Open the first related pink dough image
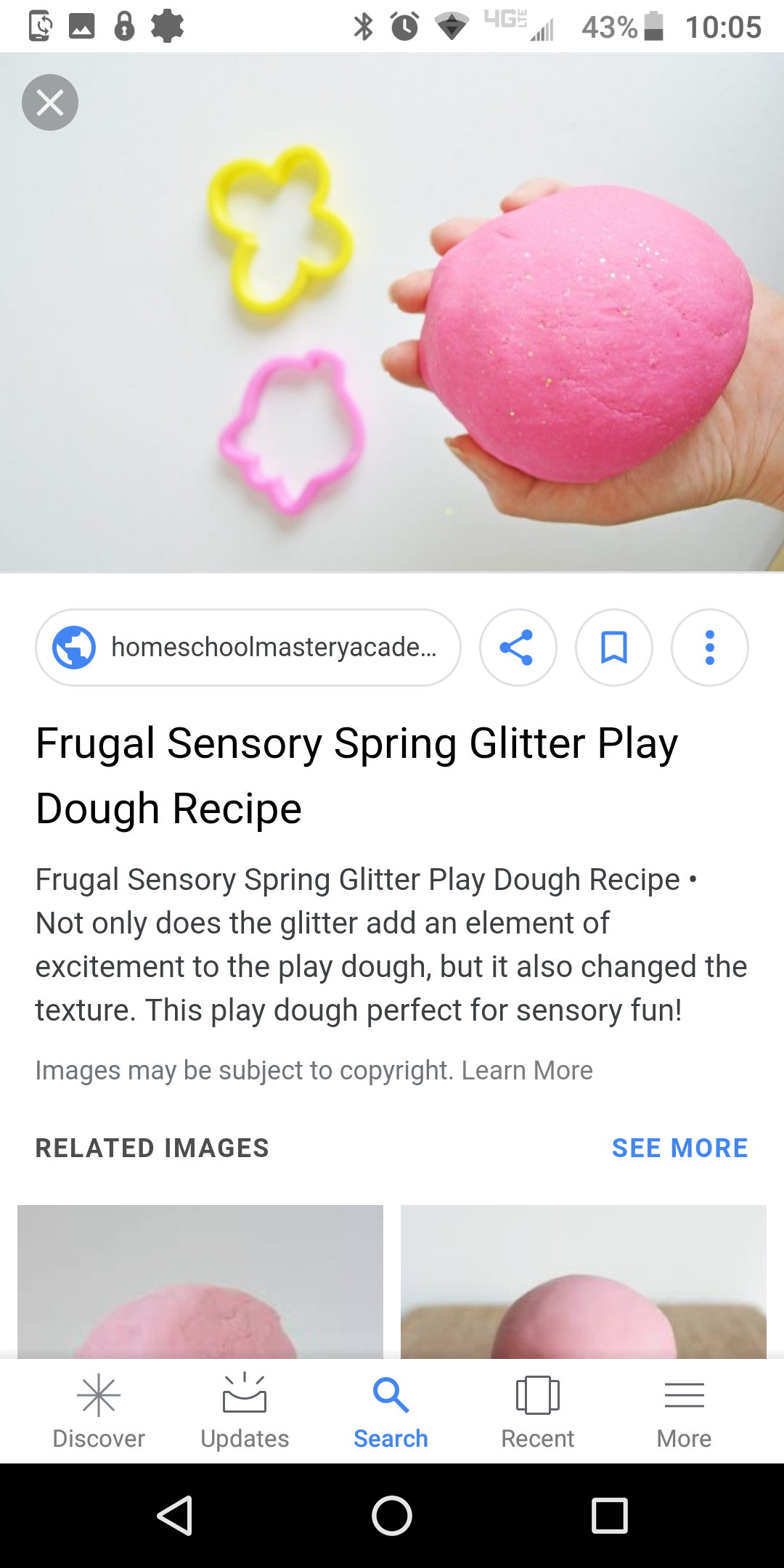Image resolution: width=784 pixels, height=1568 pixels. click(x=200, y=1282)
